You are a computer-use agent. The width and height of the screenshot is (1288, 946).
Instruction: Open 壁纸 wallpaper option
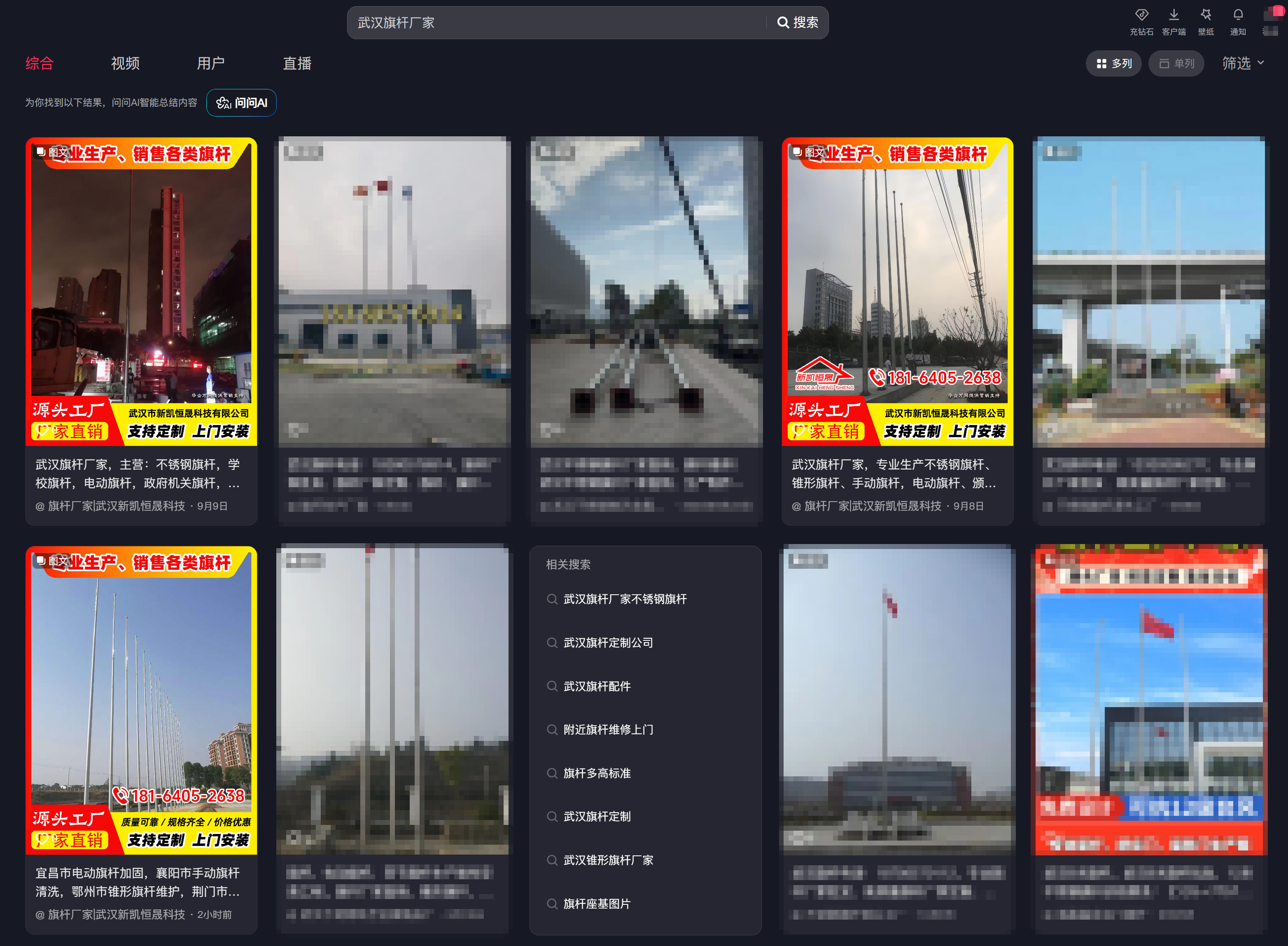1206,22
